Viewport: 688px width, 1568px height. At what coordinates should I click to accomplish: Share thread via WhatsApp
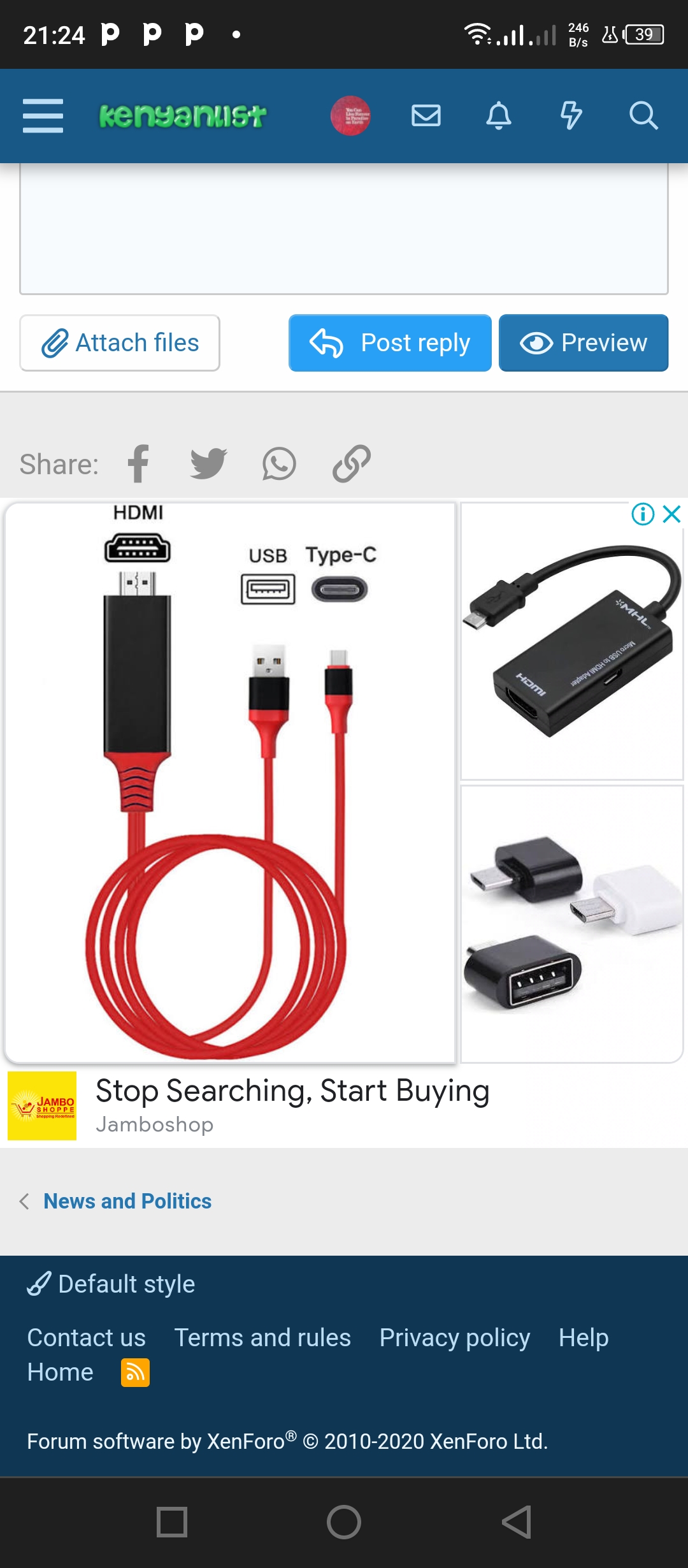[x=279, y=463]
